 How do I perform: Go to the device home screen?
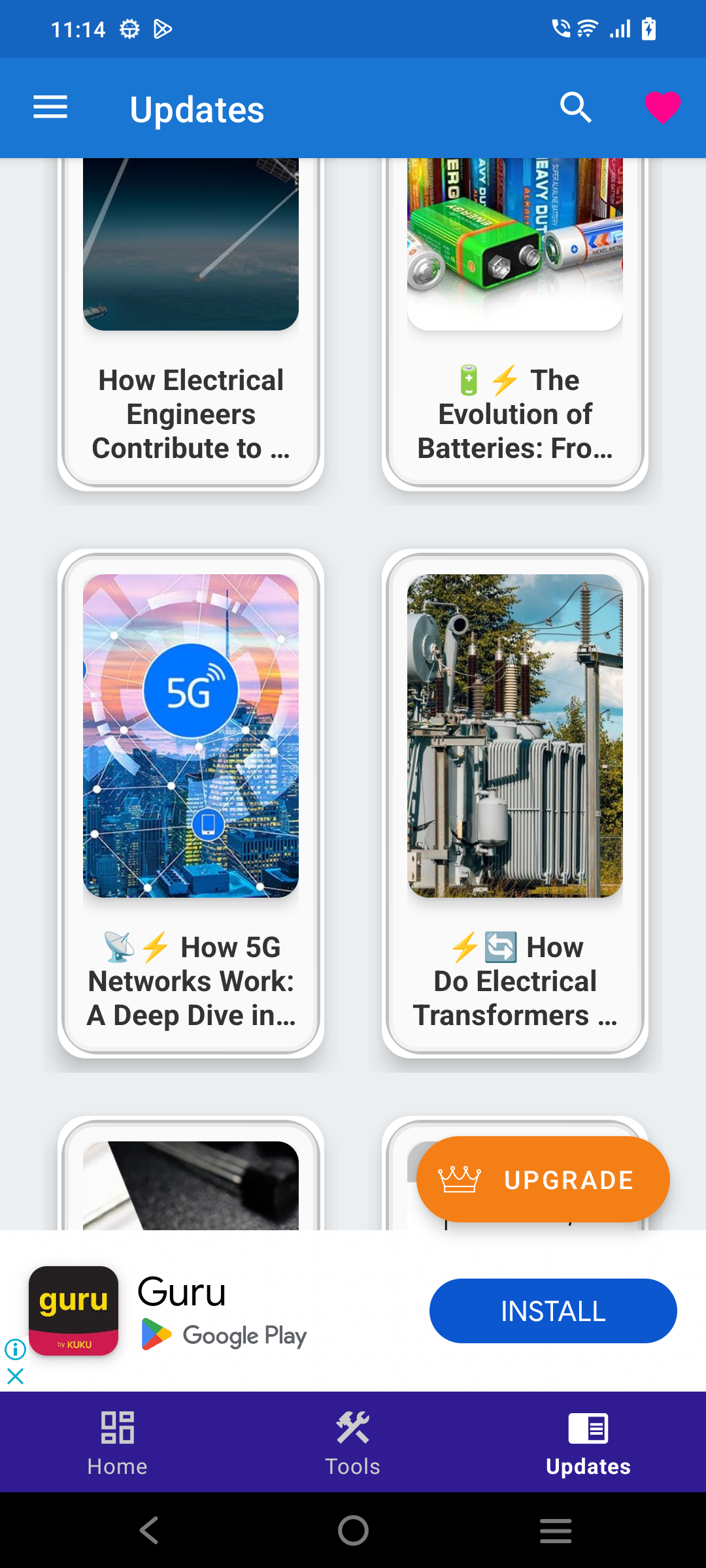pyautogui.click(x=353, y=1530)
